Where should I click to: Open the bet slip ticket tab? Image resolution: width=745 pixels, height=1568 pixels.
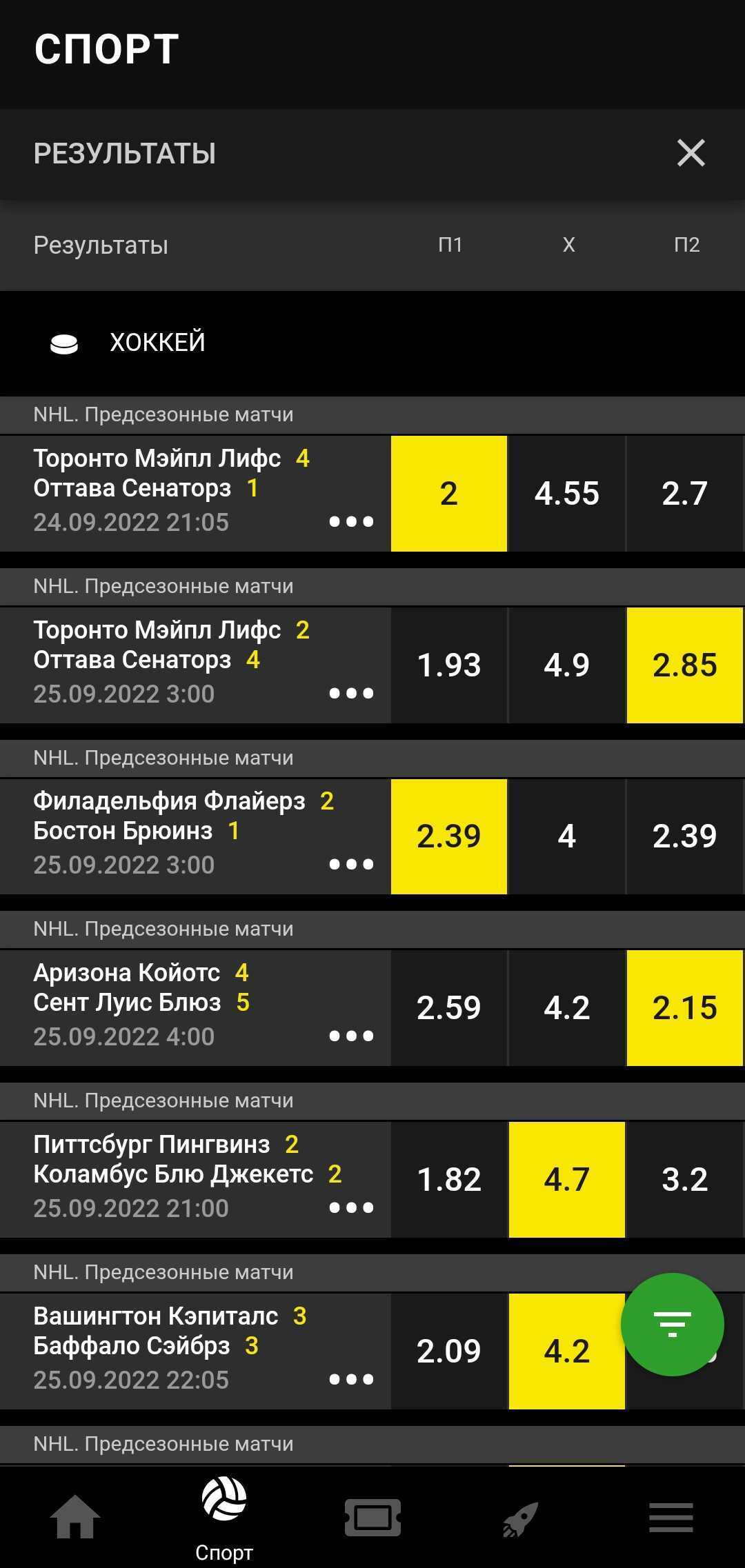pyautogui.click(x=372, y=1518)
